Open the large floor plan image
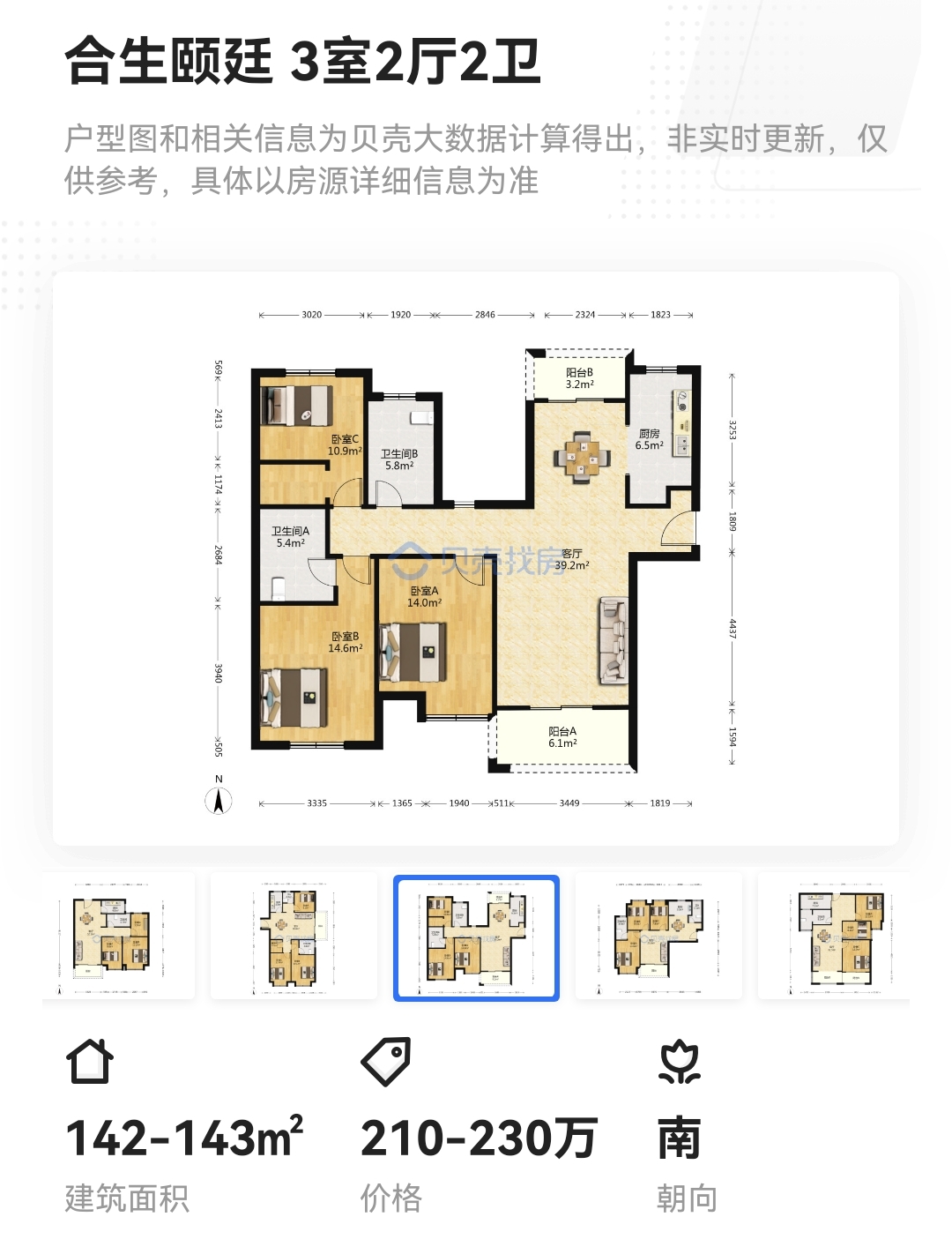Image resolution: width=952 pixels, height=1254 pixels. [476, 558]
